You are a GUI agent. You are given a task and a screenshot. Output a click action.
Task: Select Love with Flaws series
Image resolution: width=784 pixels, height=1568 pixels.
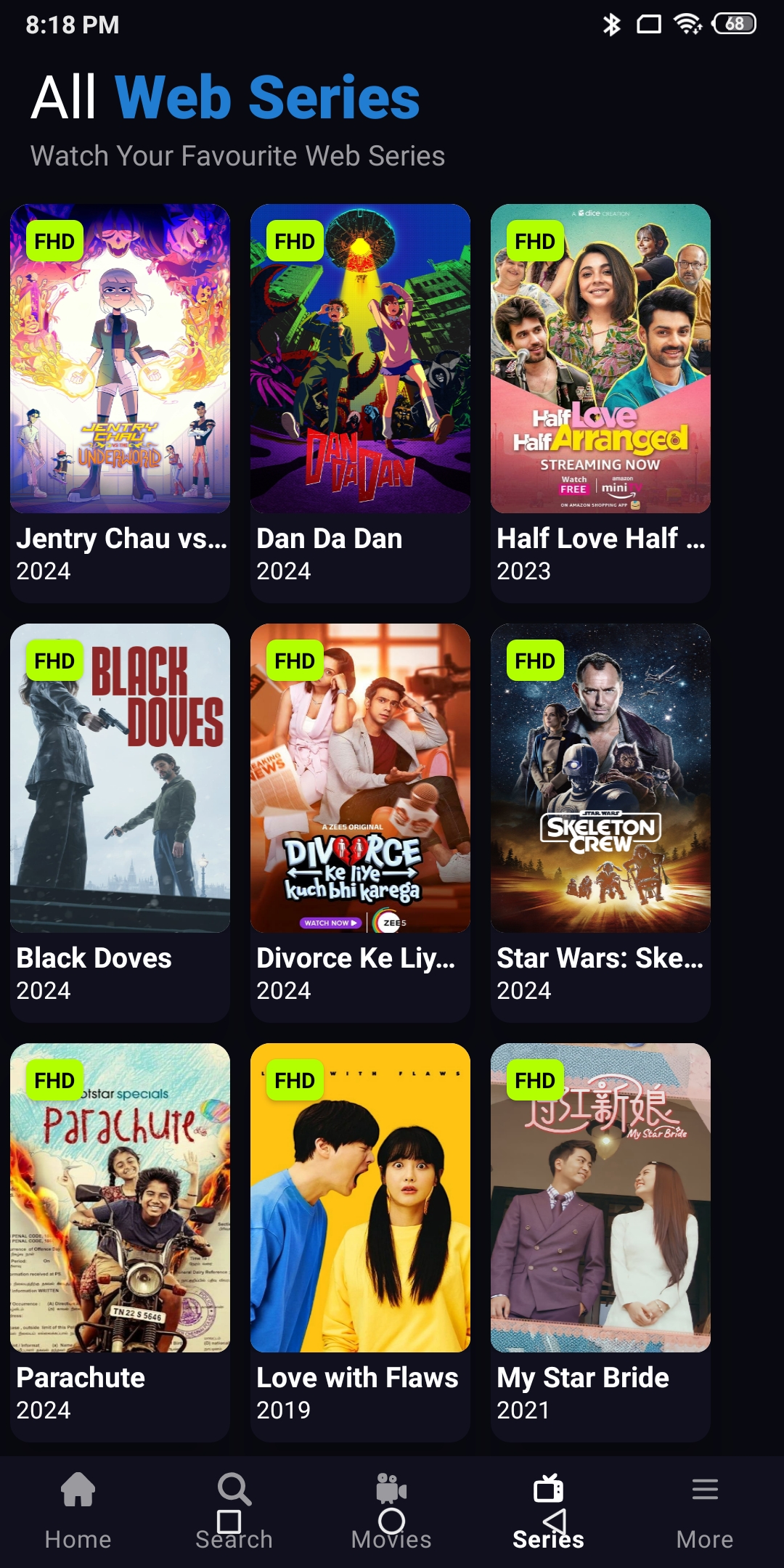click(360, 1242)
